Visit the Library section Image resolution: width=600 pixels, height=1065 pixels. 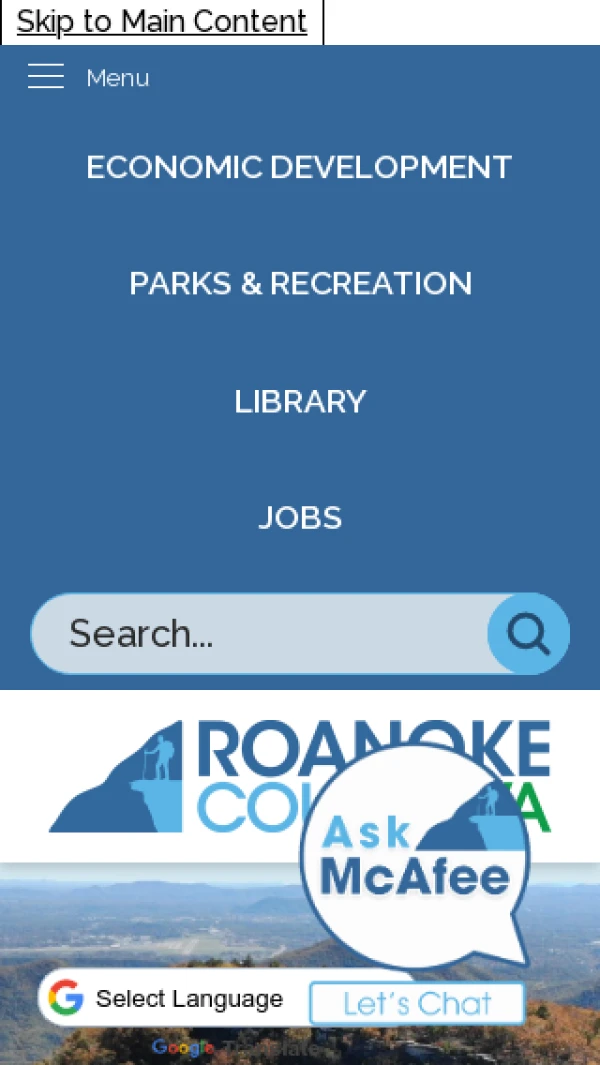tap(300, 402)
